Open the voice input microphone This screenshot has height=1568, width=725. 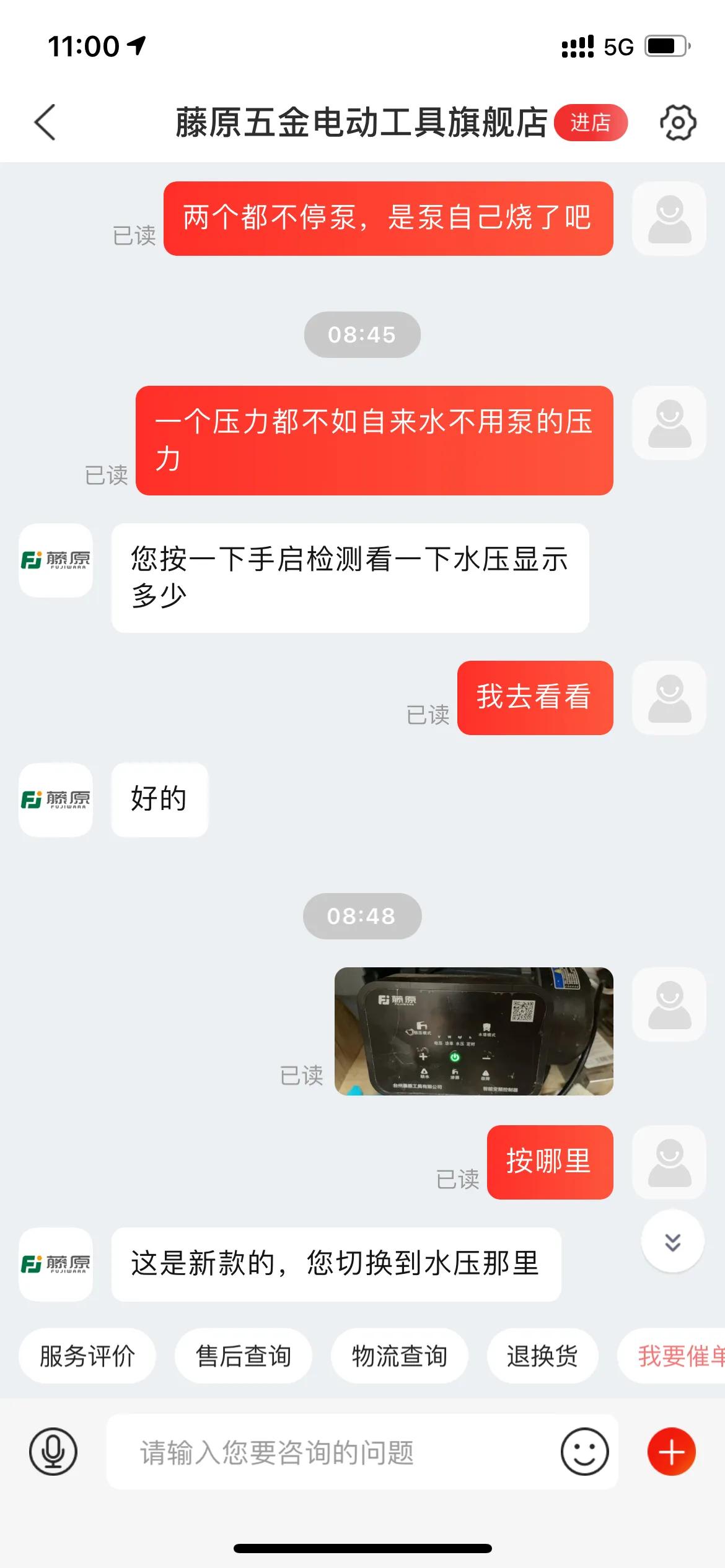click(x=55, y=1451)
